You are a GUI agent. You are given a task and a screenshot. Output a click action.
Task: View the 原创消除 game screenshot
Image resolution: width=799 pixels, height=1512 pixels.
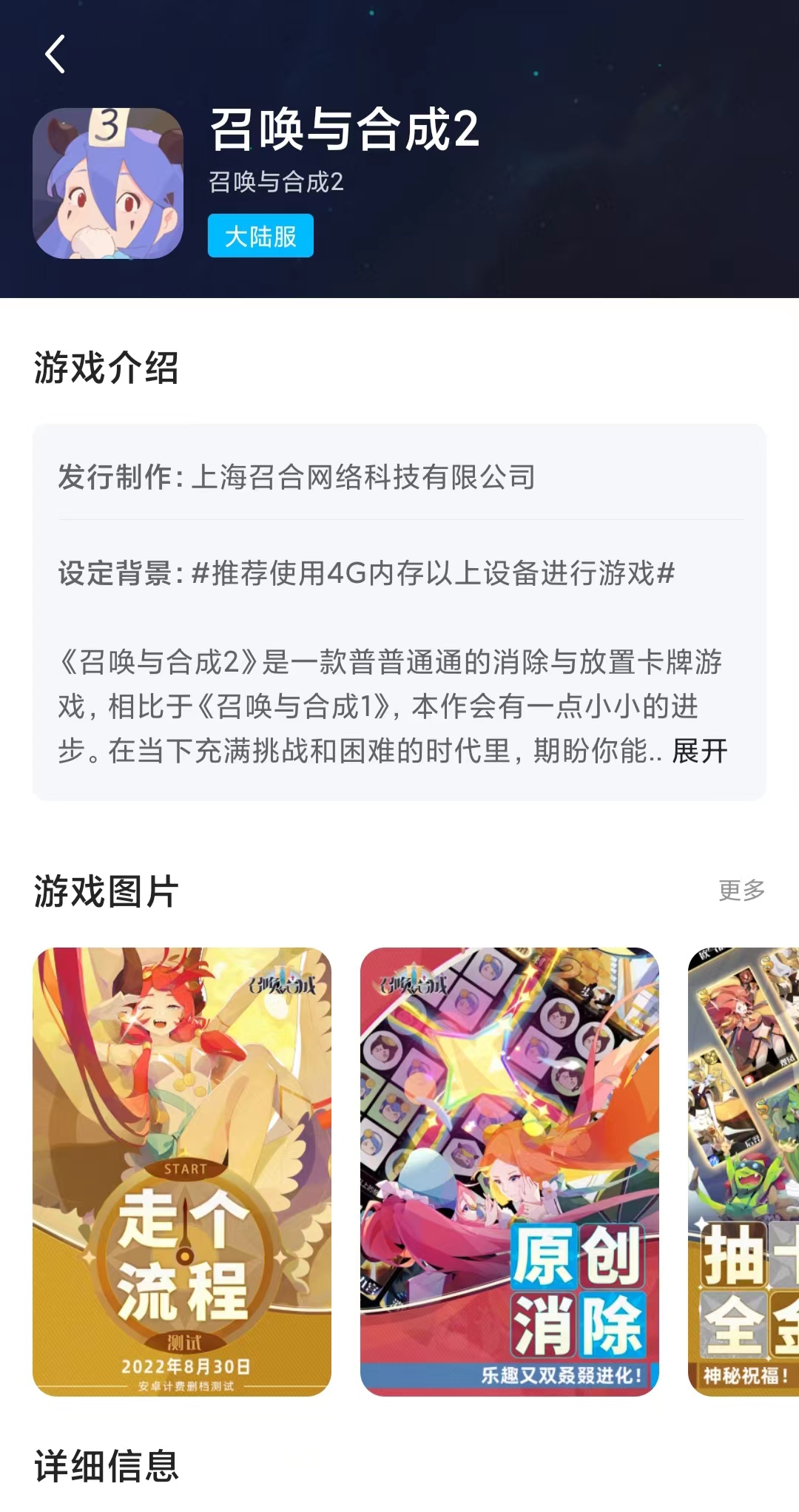(x=509, y=1171)
